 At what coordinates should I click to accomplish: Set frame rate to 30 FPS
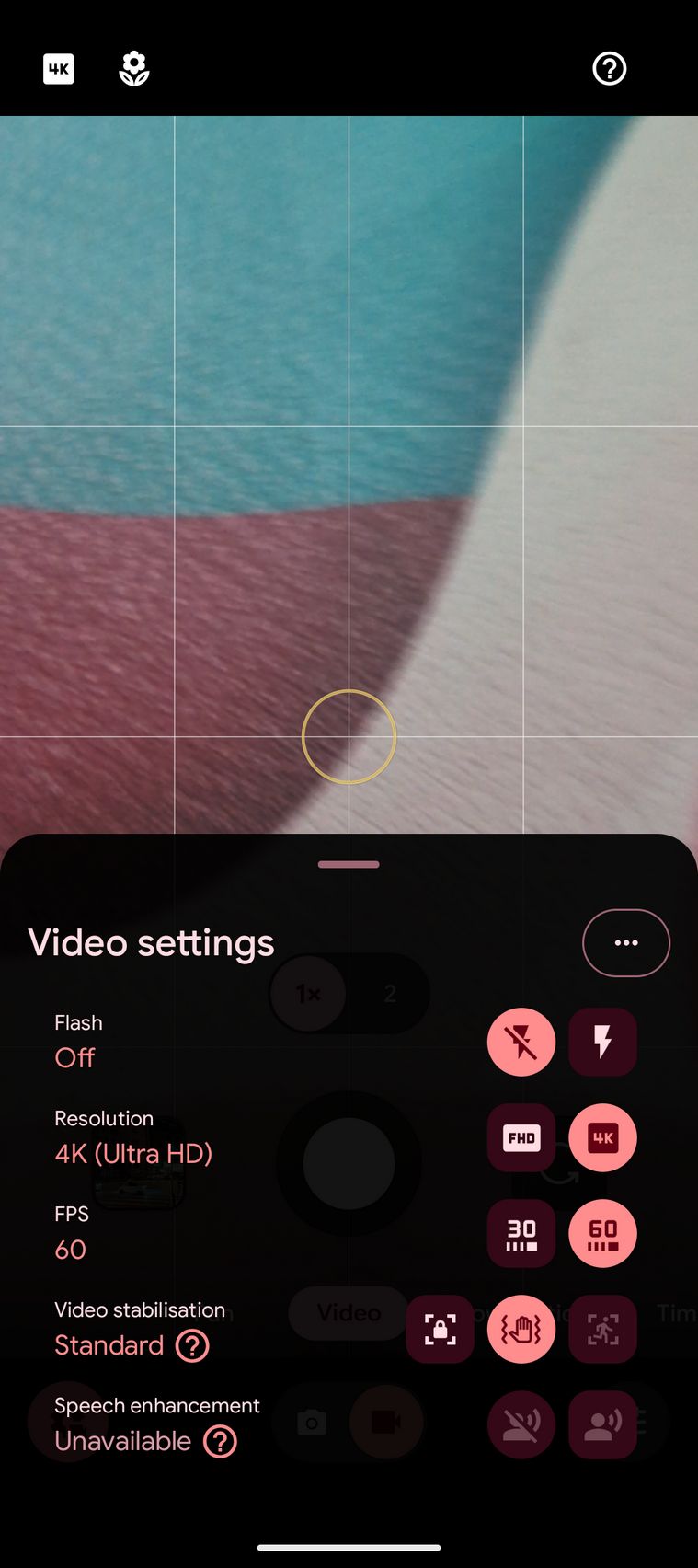521,1233
